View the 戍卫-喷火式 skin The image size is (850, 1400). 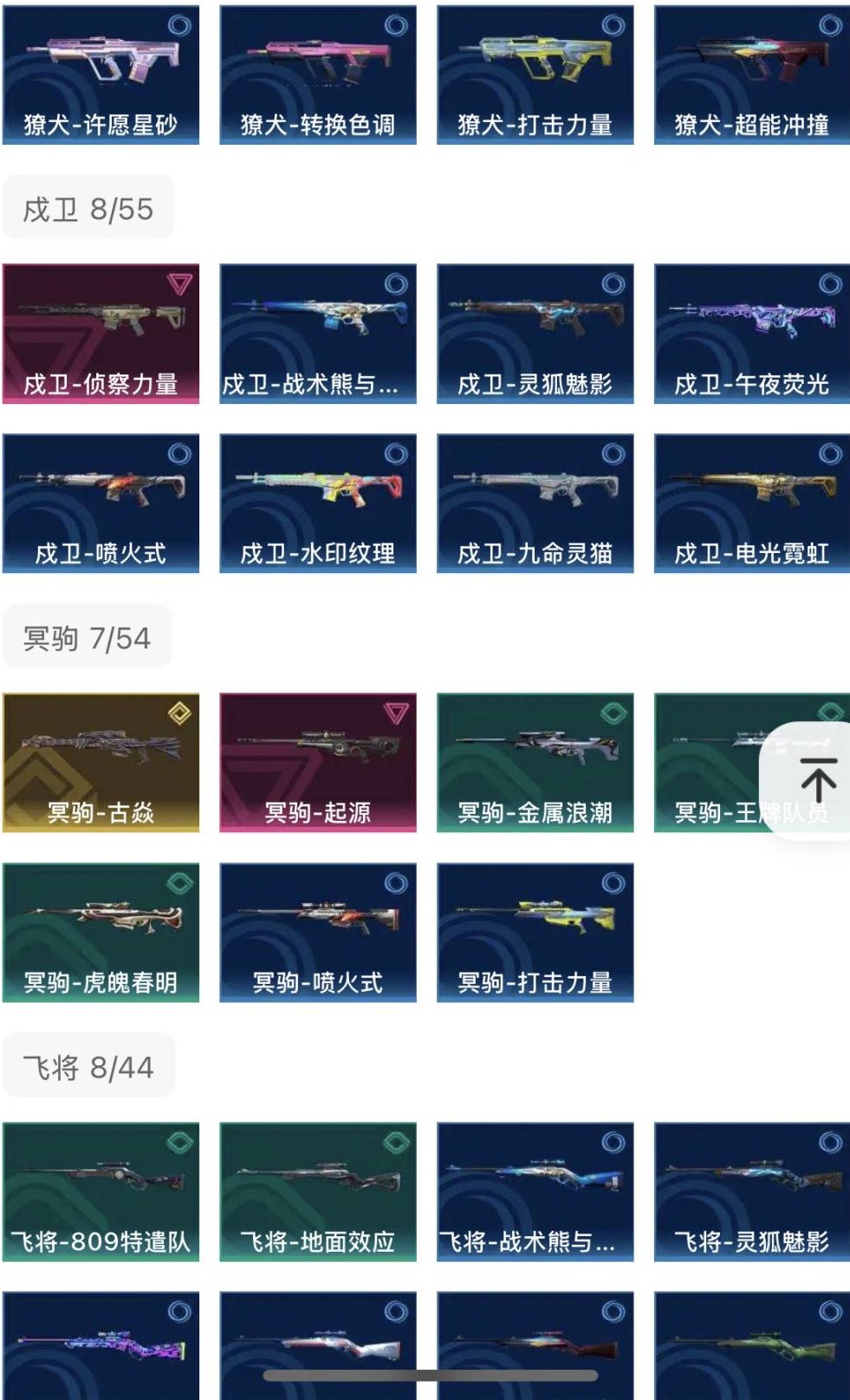click(x=102, y=501)
